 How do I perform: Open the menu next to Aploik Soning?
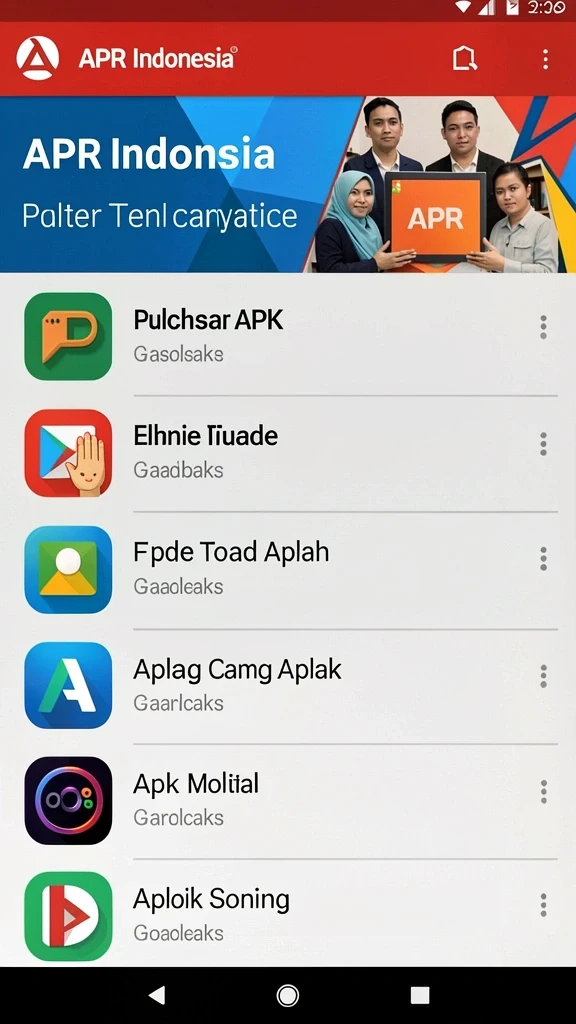pos(543,905)
